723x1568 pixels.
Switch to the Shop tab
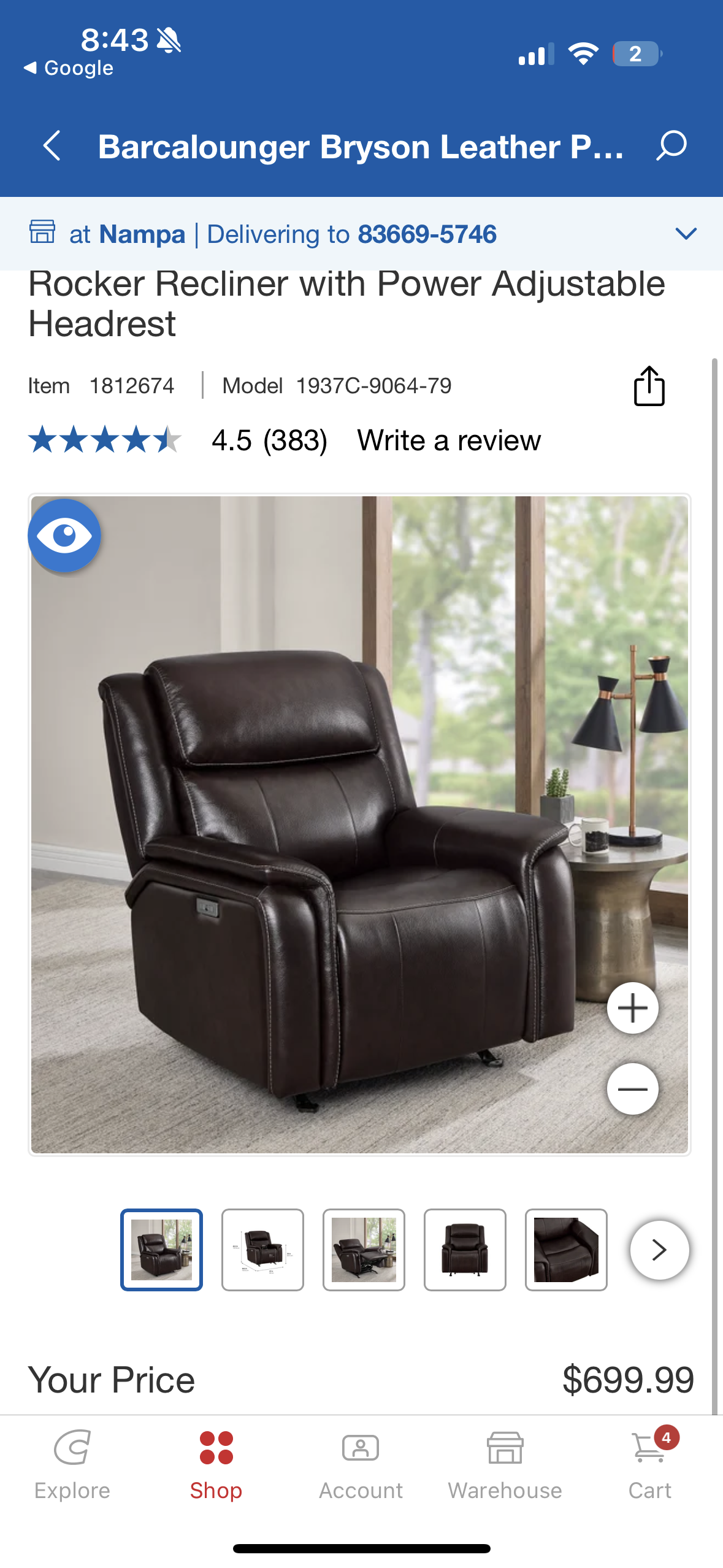coord(216,1464)
